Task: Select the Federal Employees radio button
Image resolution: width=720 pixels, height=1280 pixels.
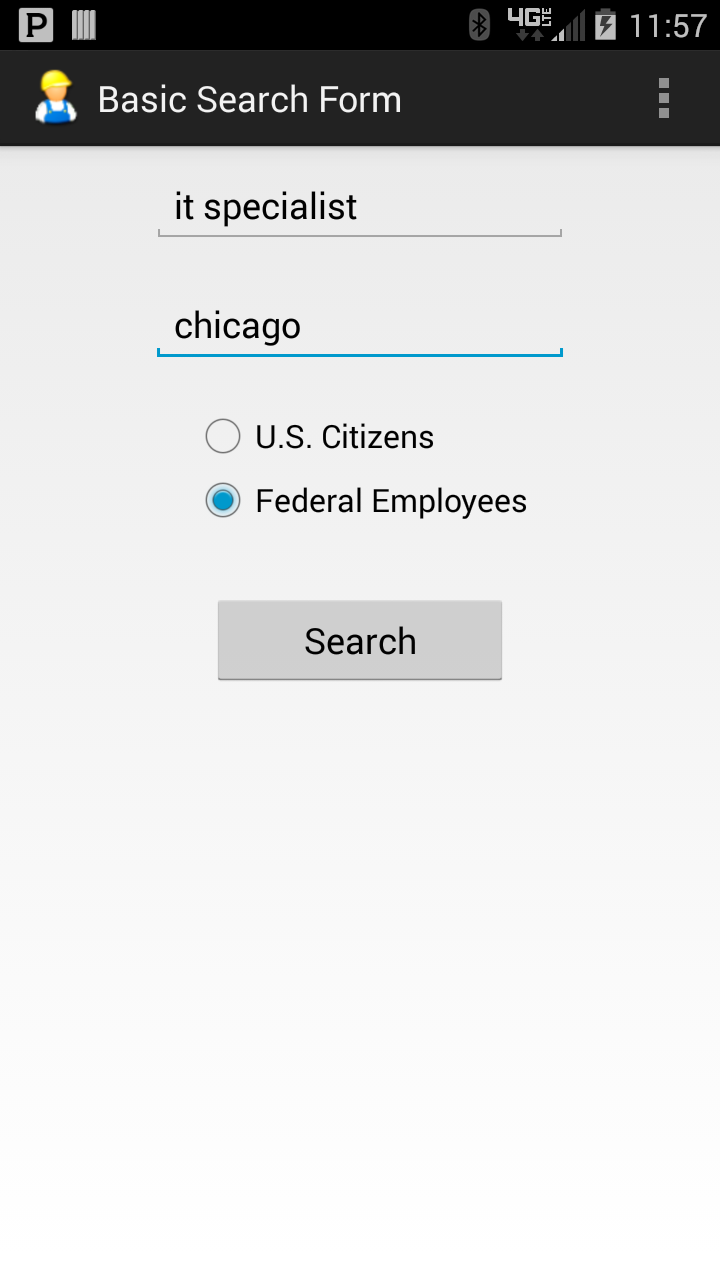Action: click(x=222, y=500)
